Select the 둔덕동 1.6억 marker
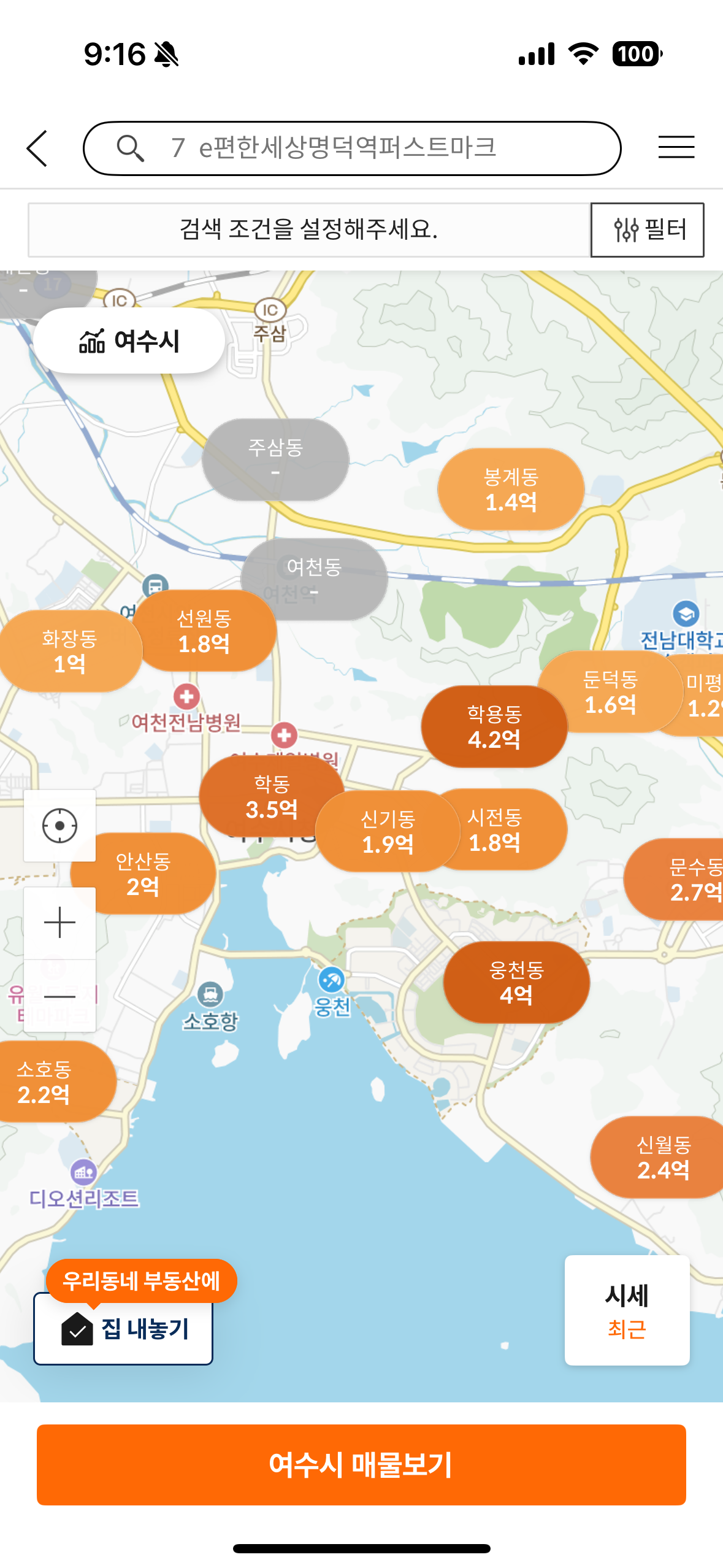723x1568 pixels. [x=610, y=692]
